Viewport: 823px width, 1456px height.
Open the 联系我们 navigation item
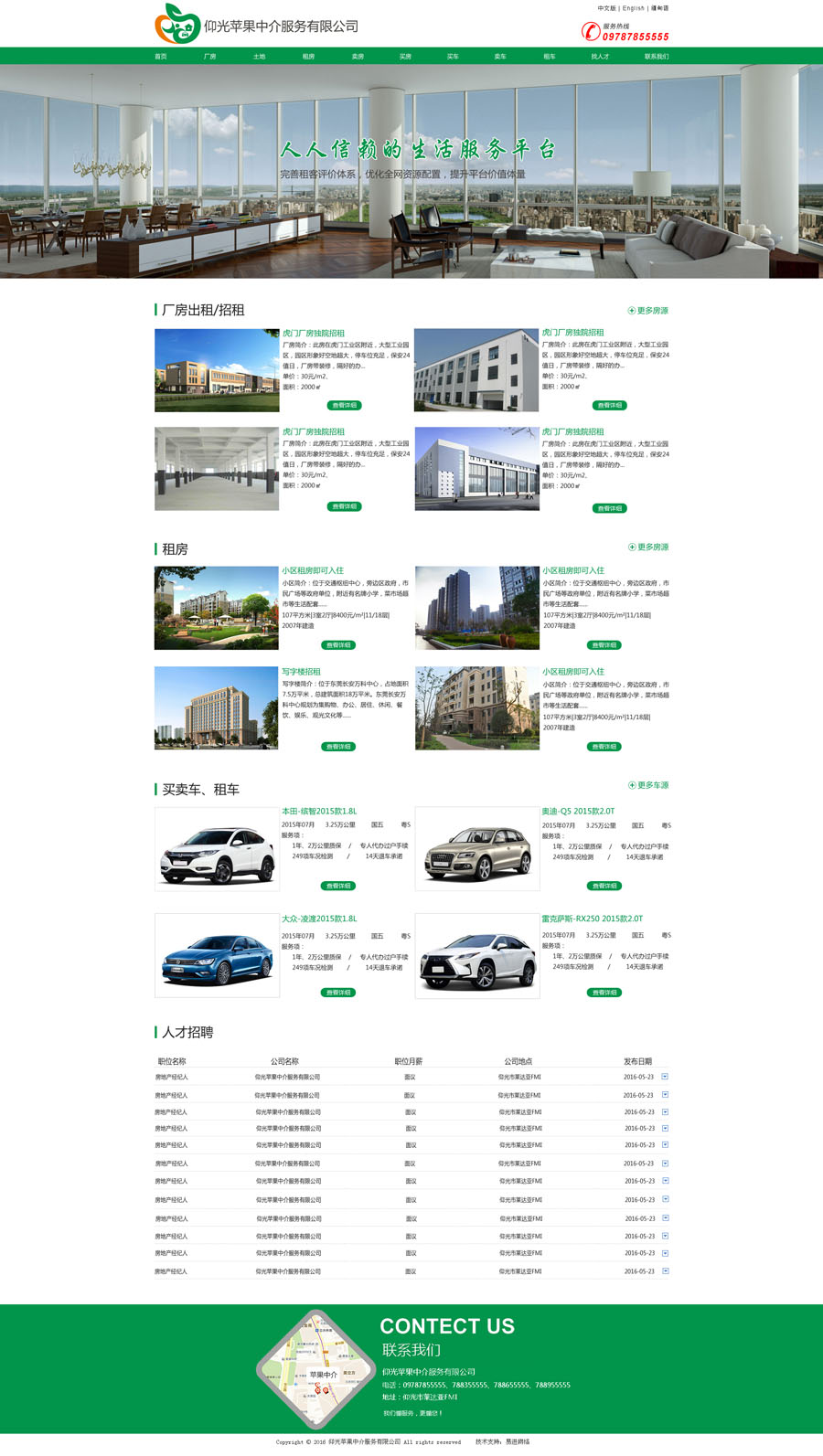tap(657, 57)
